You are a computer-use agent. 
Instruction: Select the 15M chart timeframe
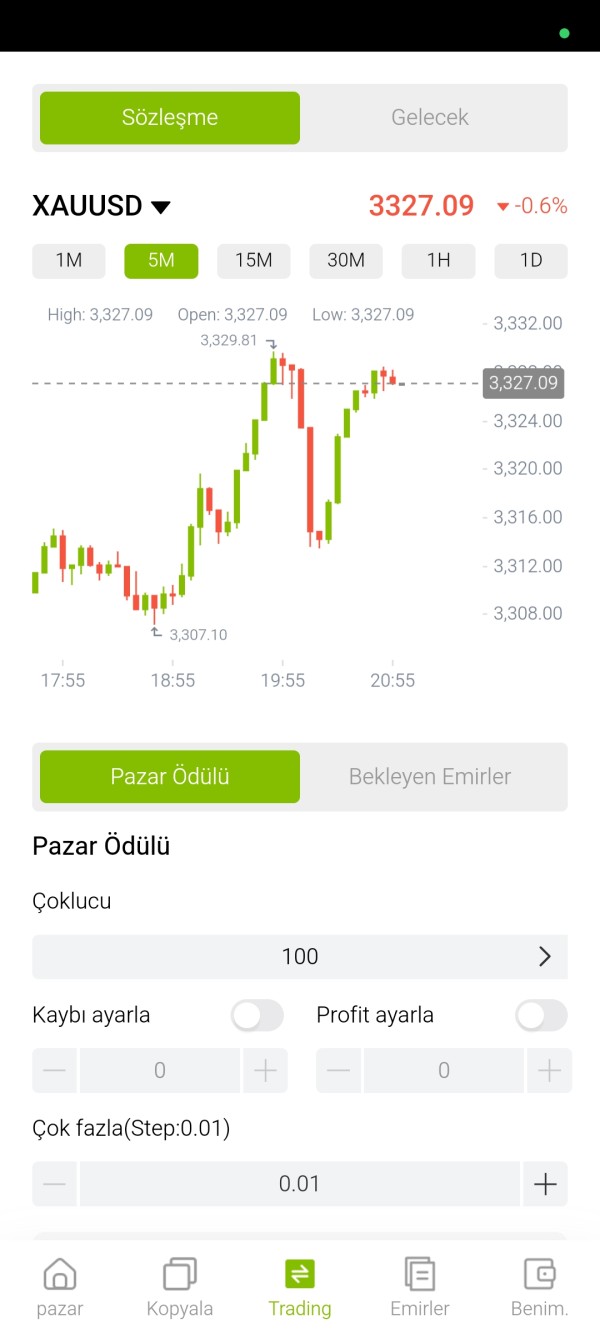254,261
